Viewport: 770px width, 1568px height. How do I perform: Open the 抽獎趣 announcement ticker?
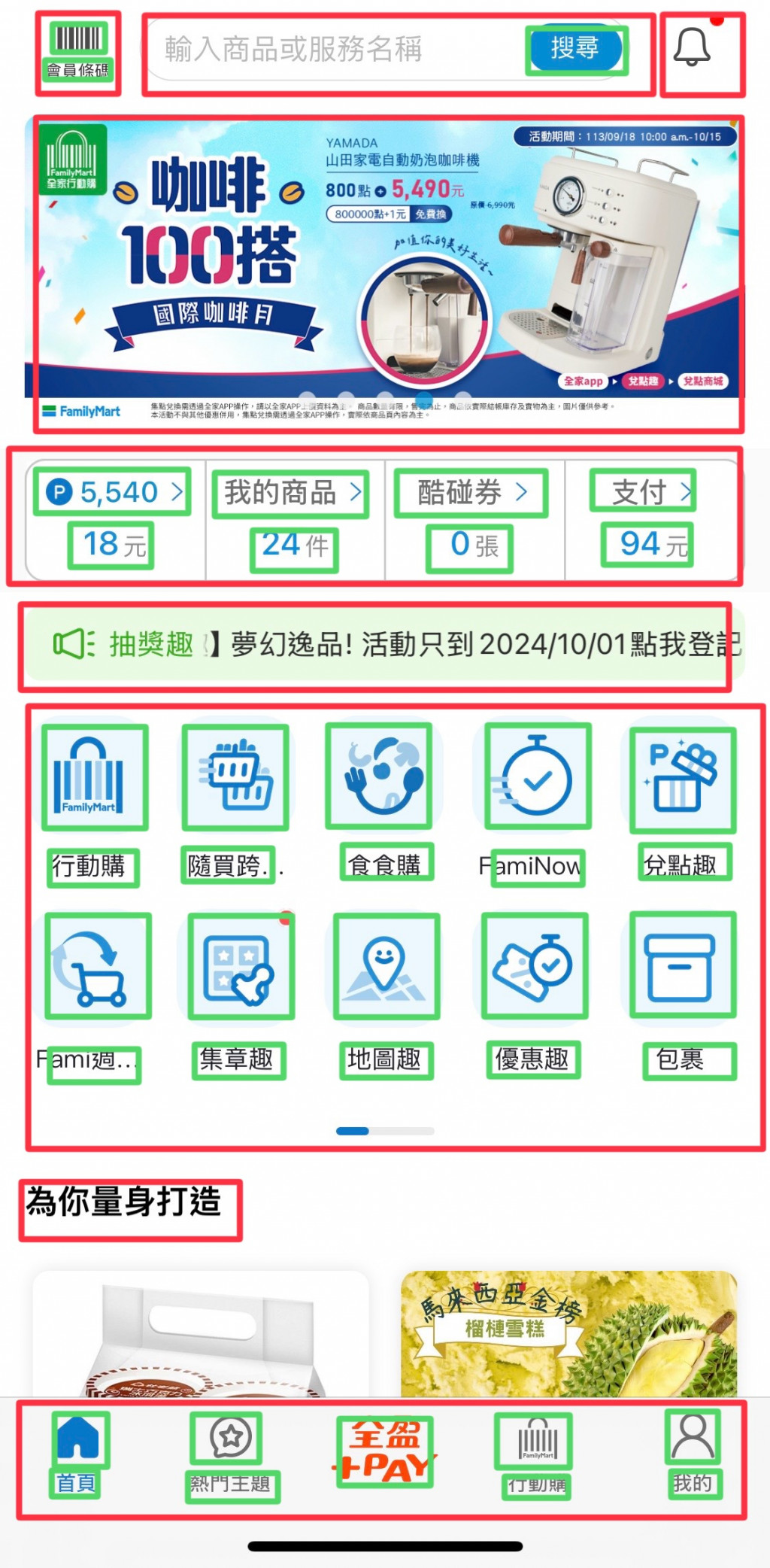tap(383, 645)
